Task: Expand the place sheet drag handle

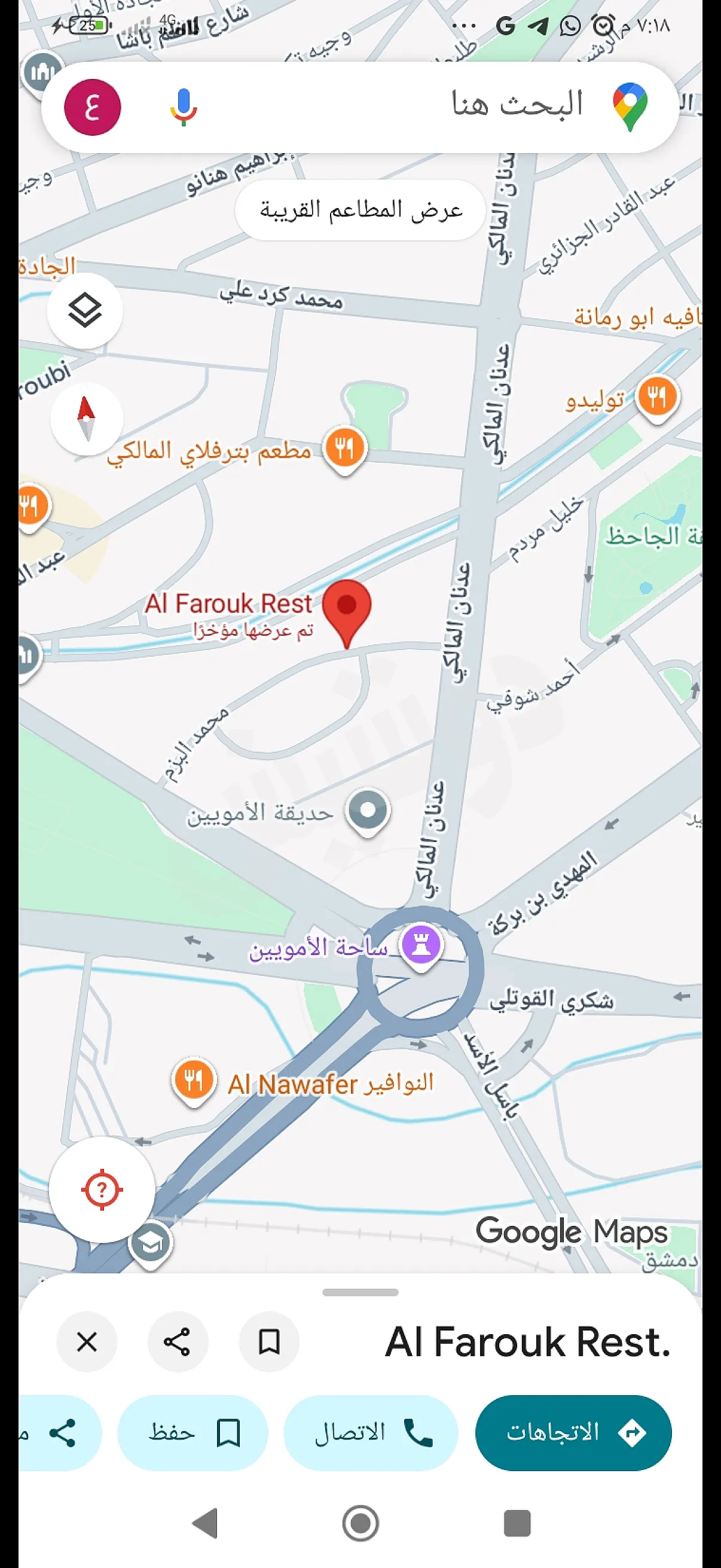Action: point(360,1292)
